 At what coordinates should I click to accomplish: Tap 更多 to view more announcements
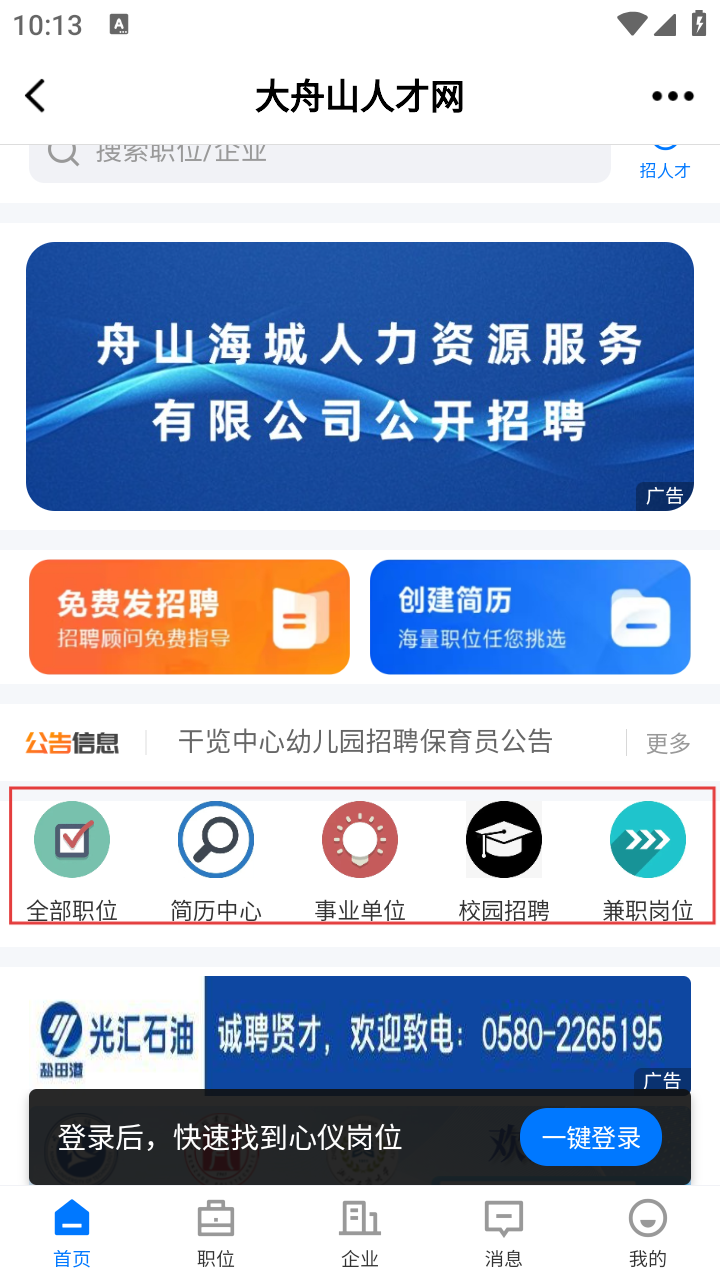point(668,743)
